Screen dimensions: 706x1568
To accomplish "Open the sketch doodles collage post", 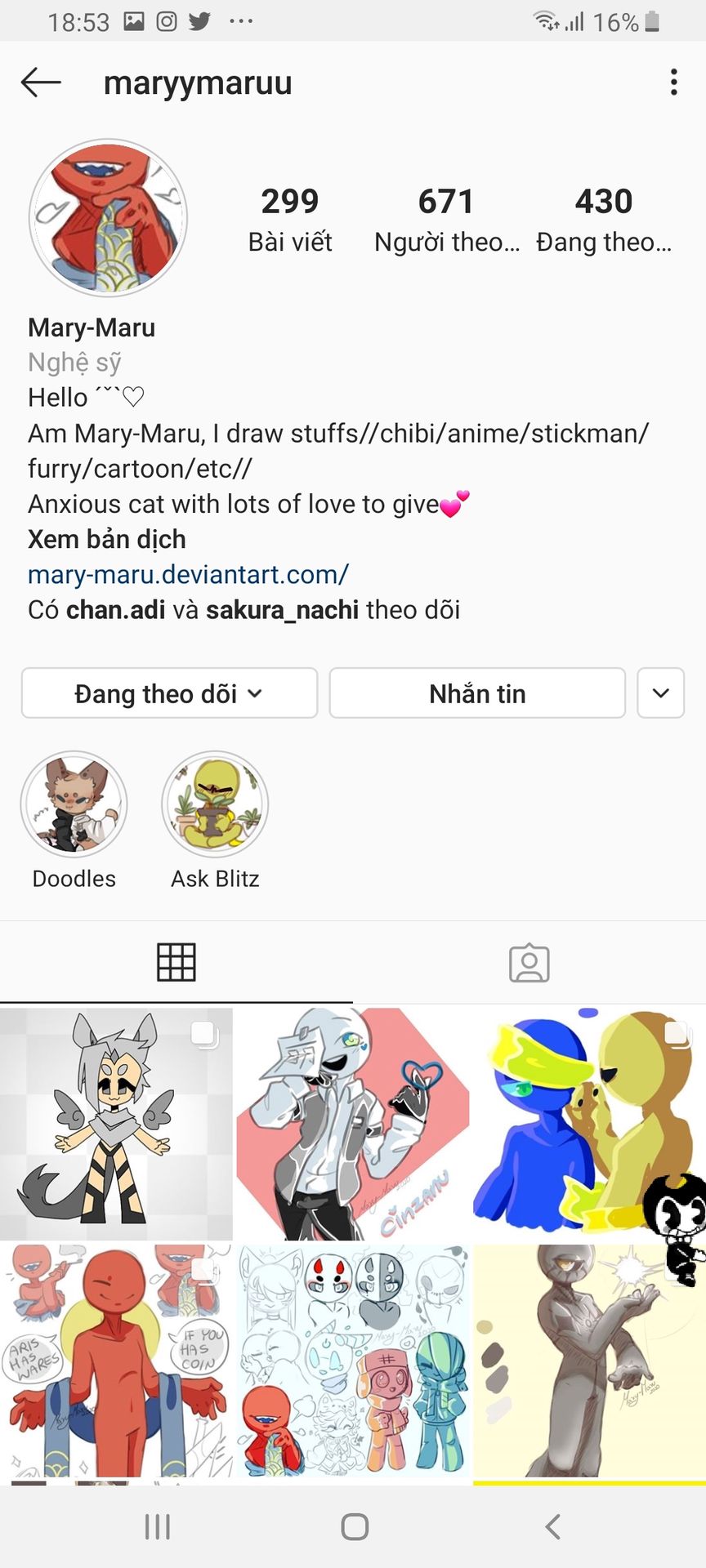I will point(353,1361).
